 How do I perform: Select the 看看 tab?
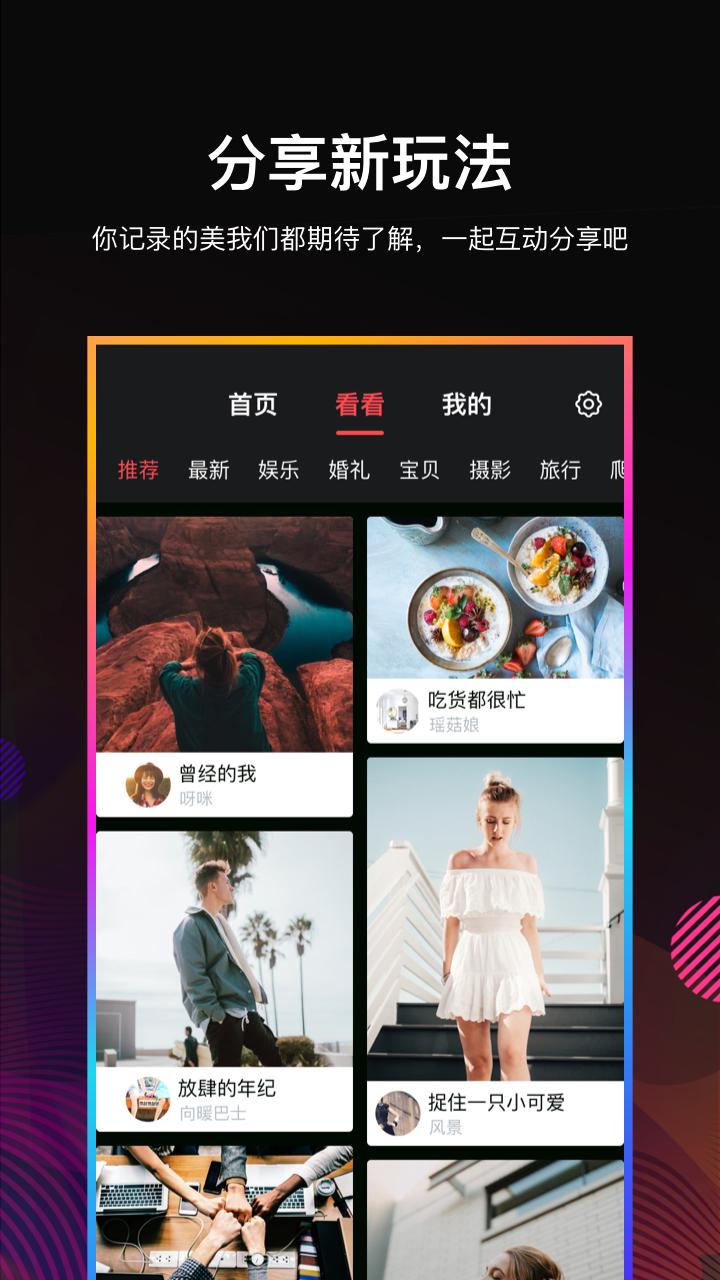pos(360,403)
